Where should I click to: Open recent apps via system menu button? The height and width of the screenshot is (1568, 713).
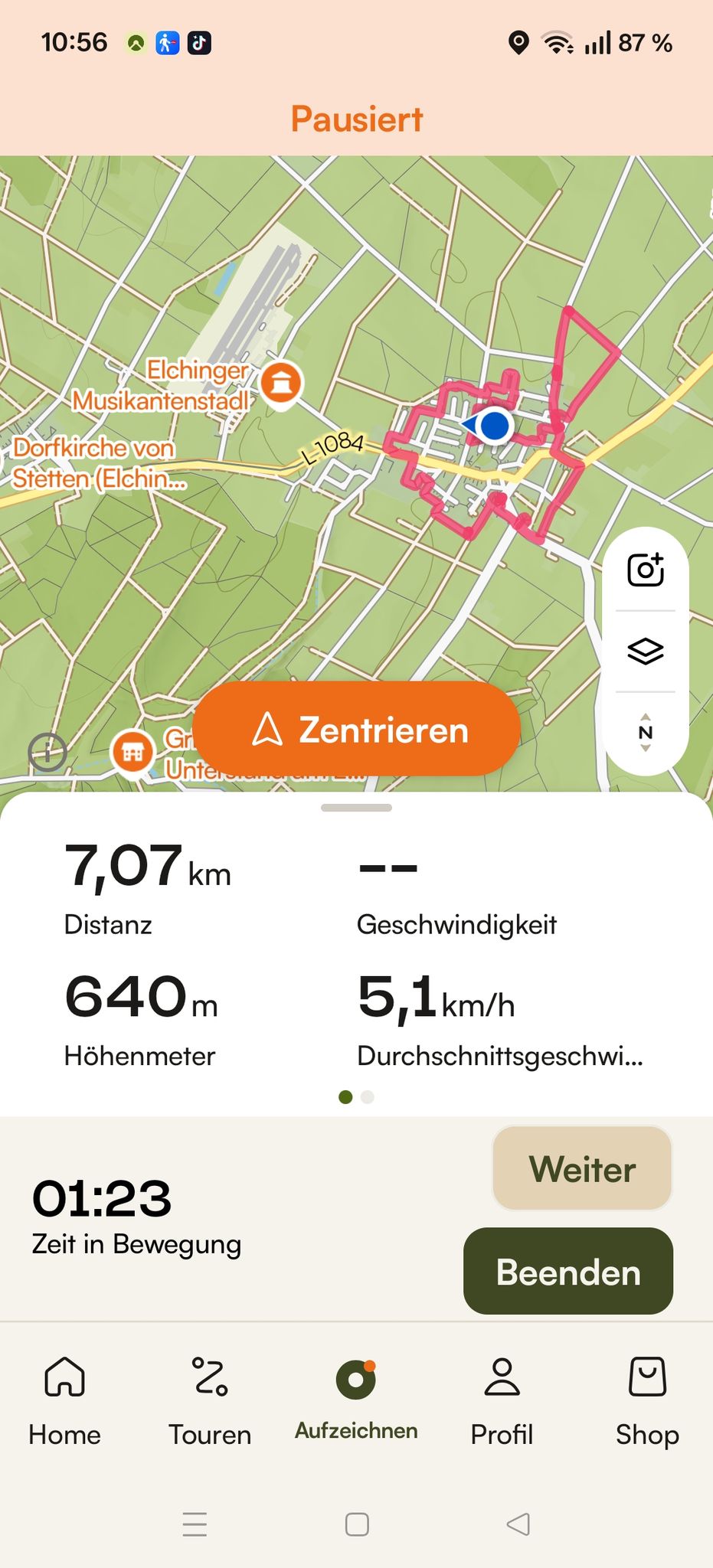195,1524
